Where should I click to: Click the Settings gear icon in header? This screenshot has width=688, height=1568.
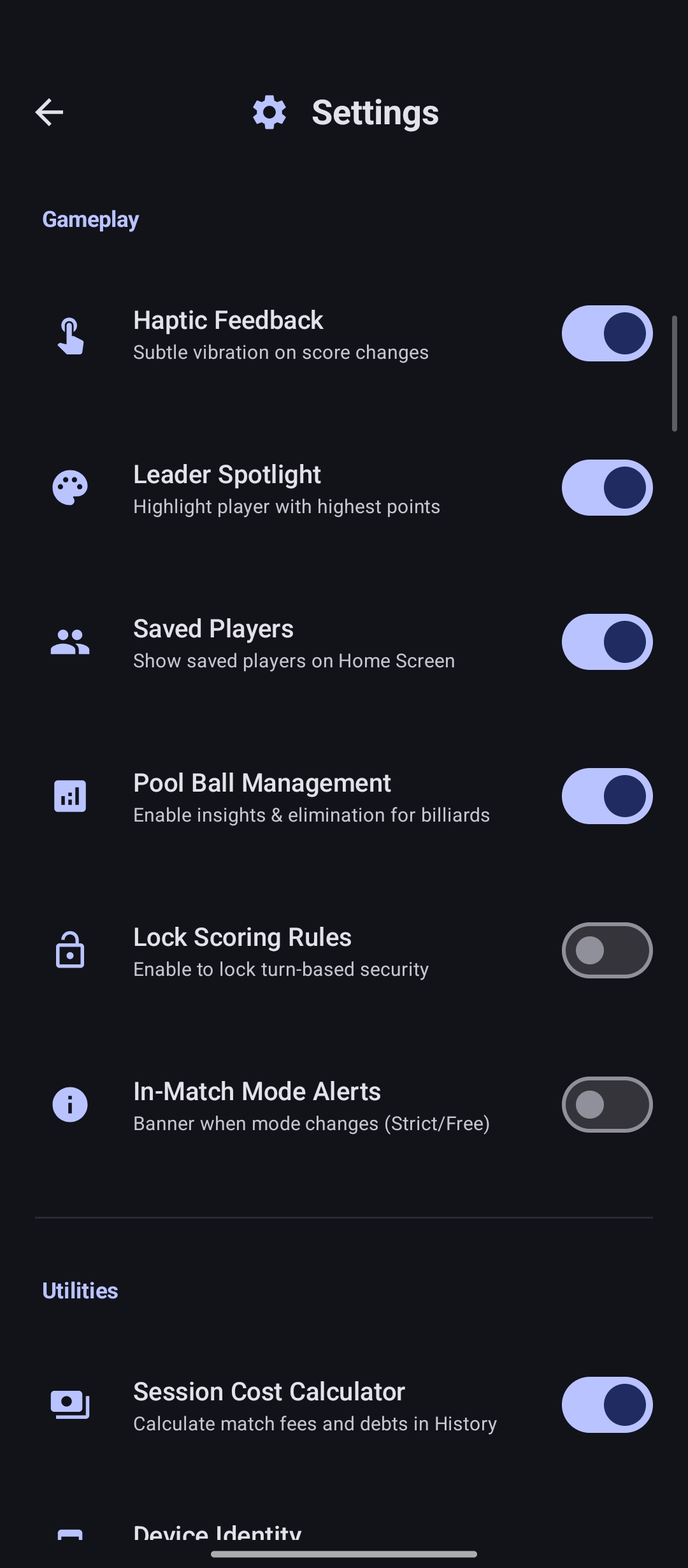[269, 112]
